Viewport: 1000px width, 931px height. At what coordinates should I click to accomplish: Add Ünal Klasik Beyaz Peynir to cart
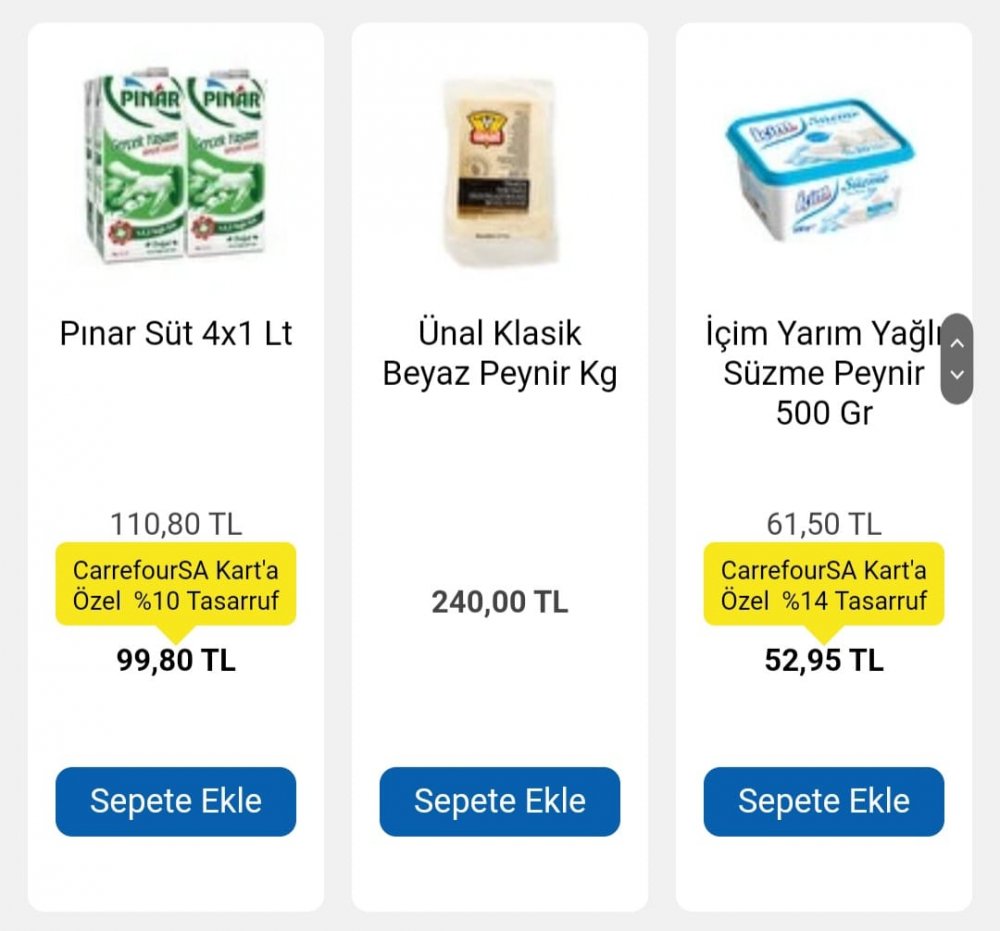pyautogui.click(x=499, y=801)
